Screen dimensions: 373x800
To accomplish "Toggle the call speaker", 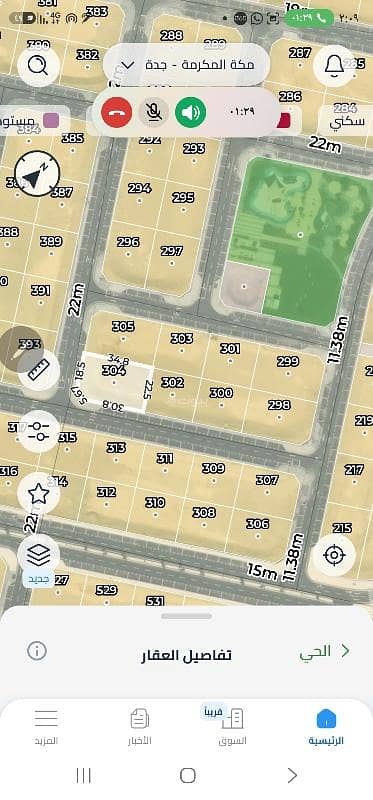I will click(x=191, y=112).
